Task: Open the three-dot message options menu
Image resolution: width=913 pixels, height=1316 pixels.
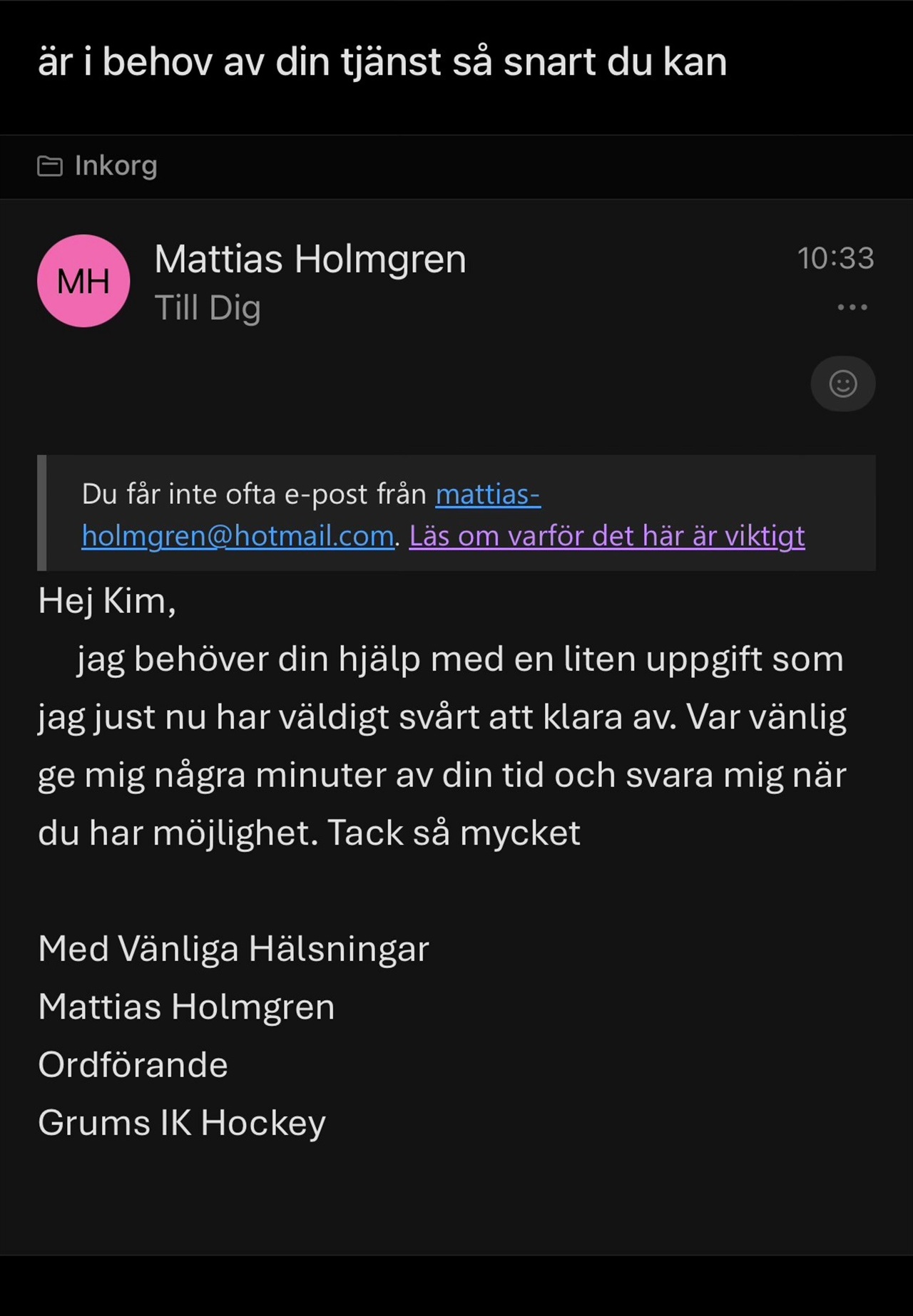Action: click(x=852, y=307)
